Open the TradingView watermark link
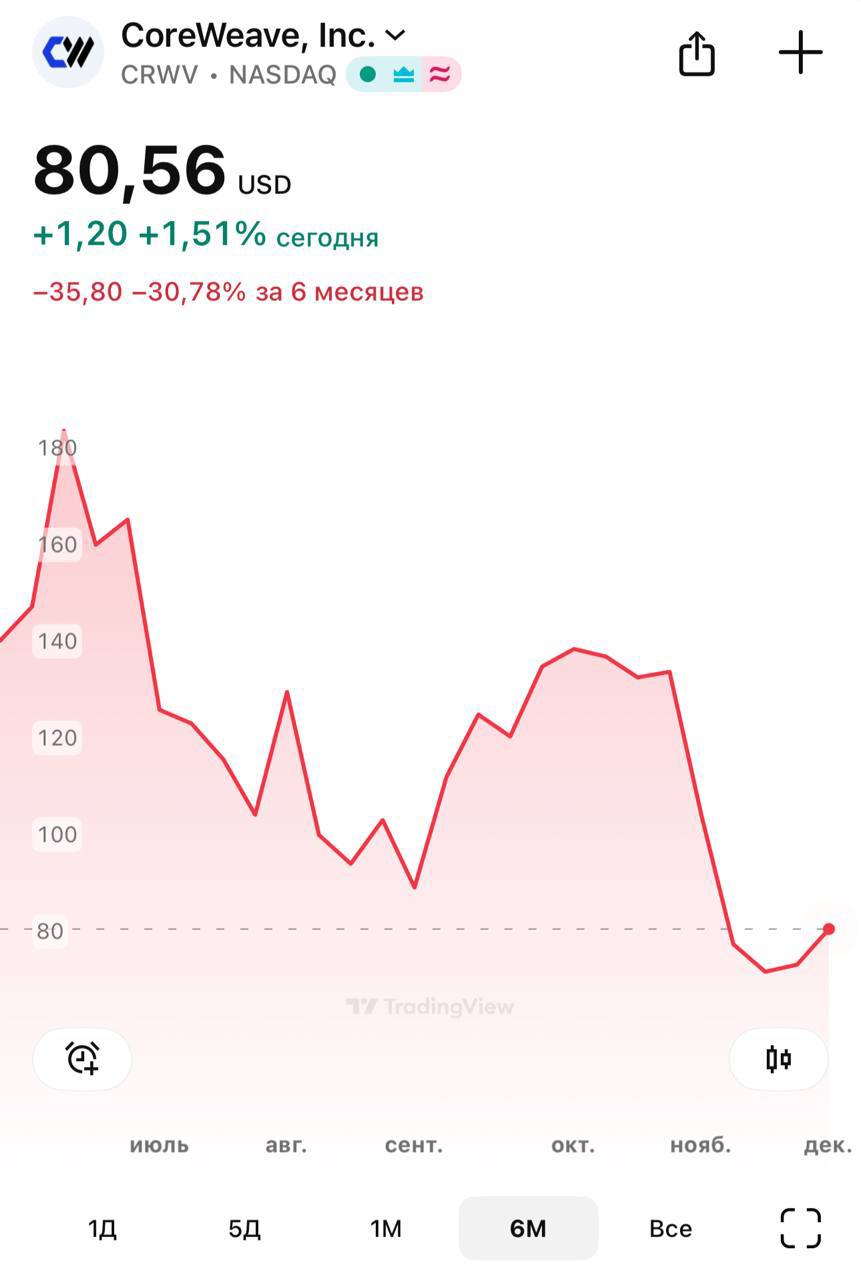Screen dimensions: 861x1280 click(x=430, y=1007)
